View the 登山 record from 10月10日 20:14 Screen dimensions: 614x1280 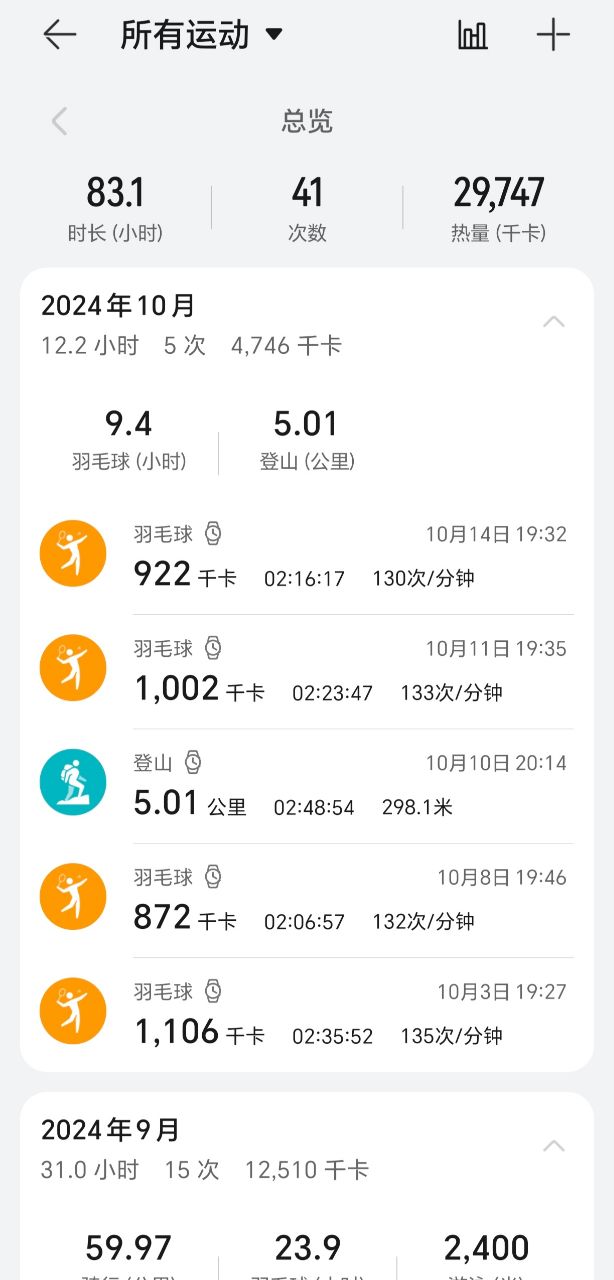(x=307, y=784)
